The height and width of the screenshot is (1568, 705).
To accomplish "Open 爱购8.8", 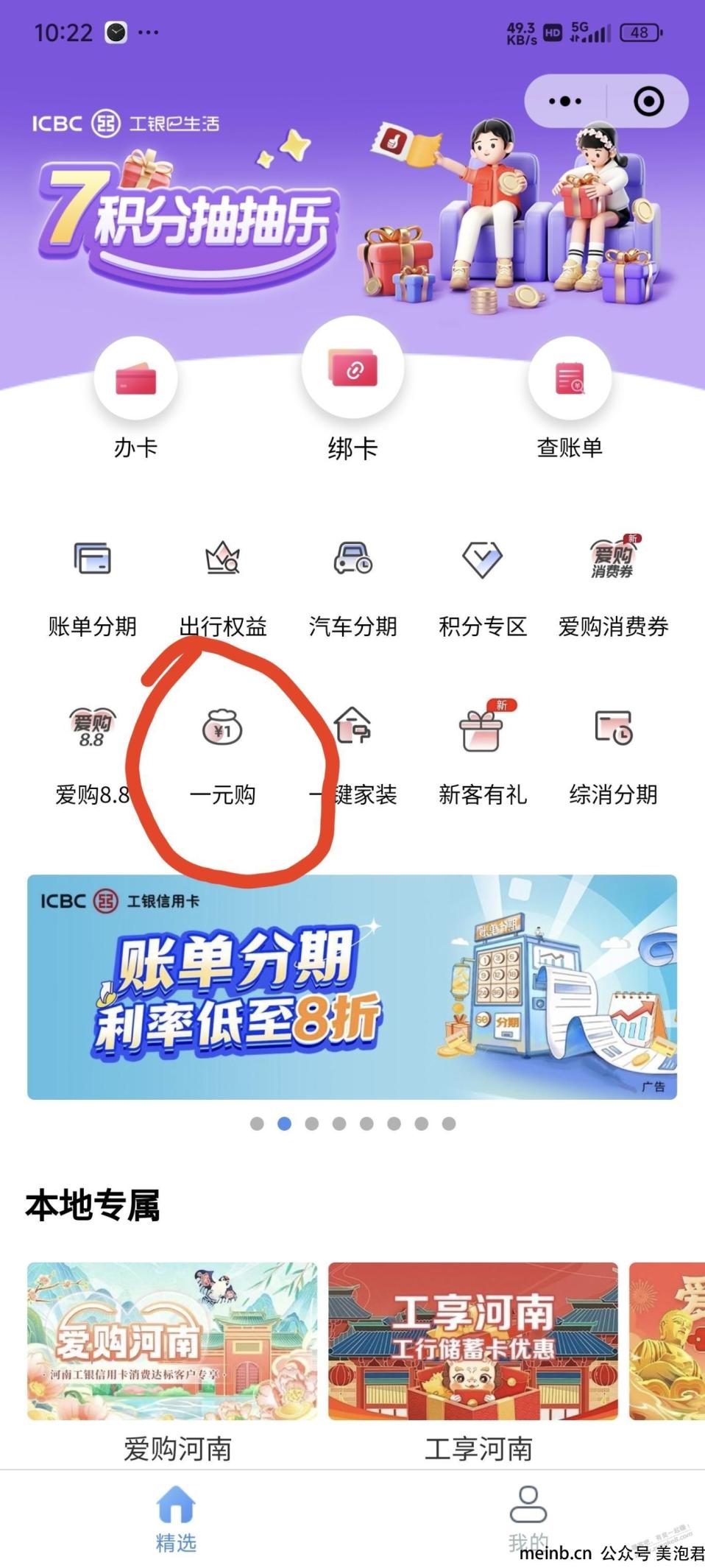I will 93,752.
